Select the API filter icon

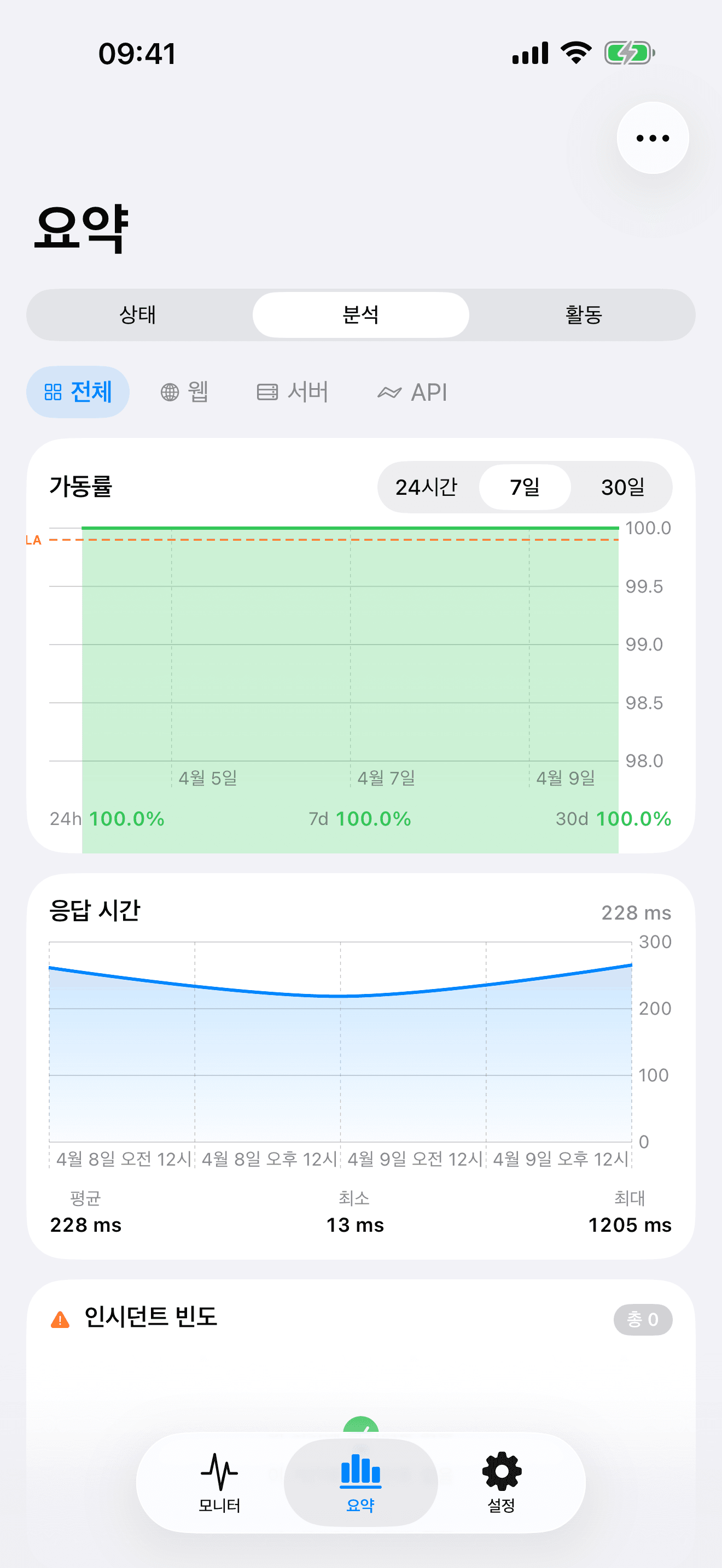(x=389, y=392)
